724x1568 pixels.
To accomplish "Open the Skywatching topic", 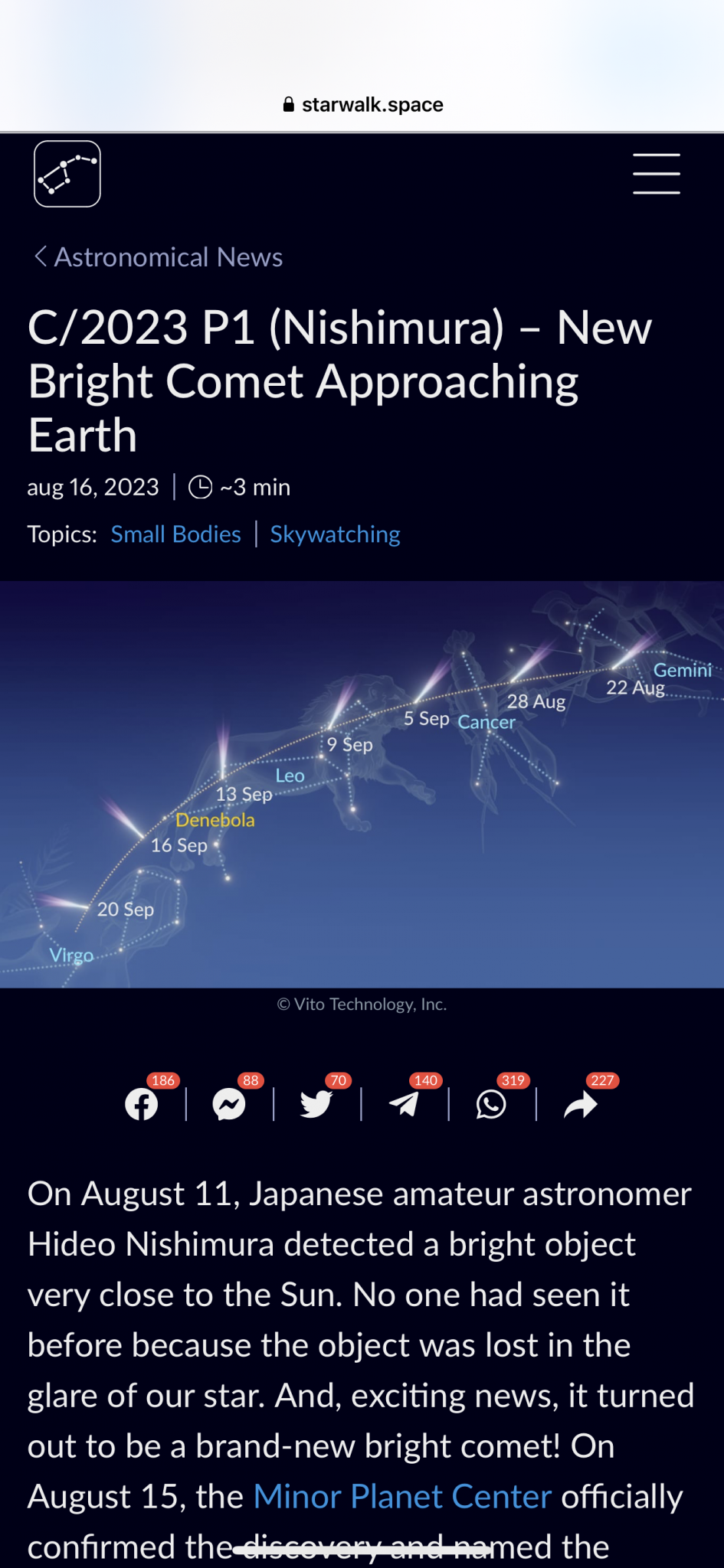I will (x=335, y=534).
